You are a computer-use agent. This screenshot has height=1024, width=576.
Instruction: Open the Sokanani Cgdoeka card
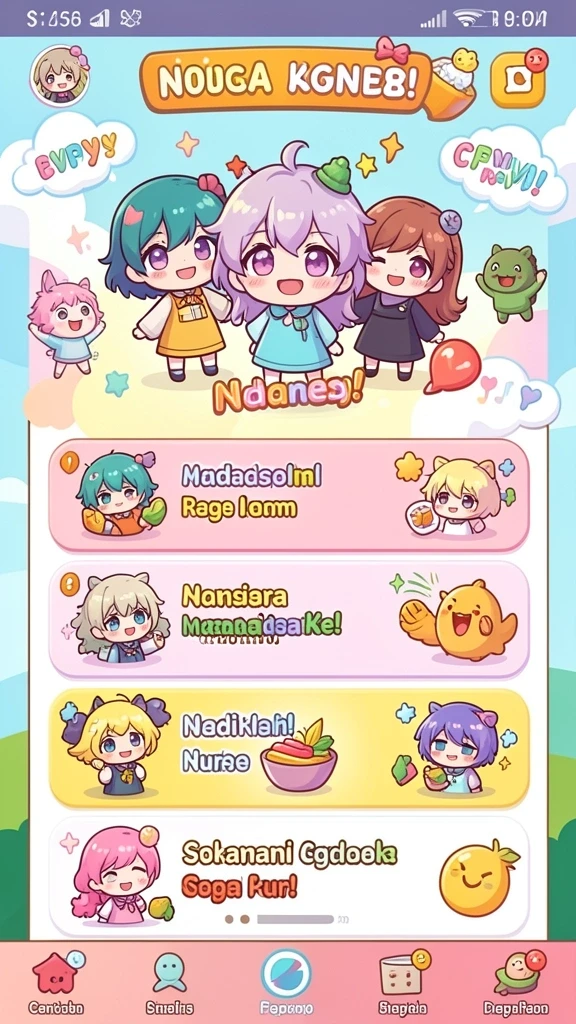(x=289, y=877)
